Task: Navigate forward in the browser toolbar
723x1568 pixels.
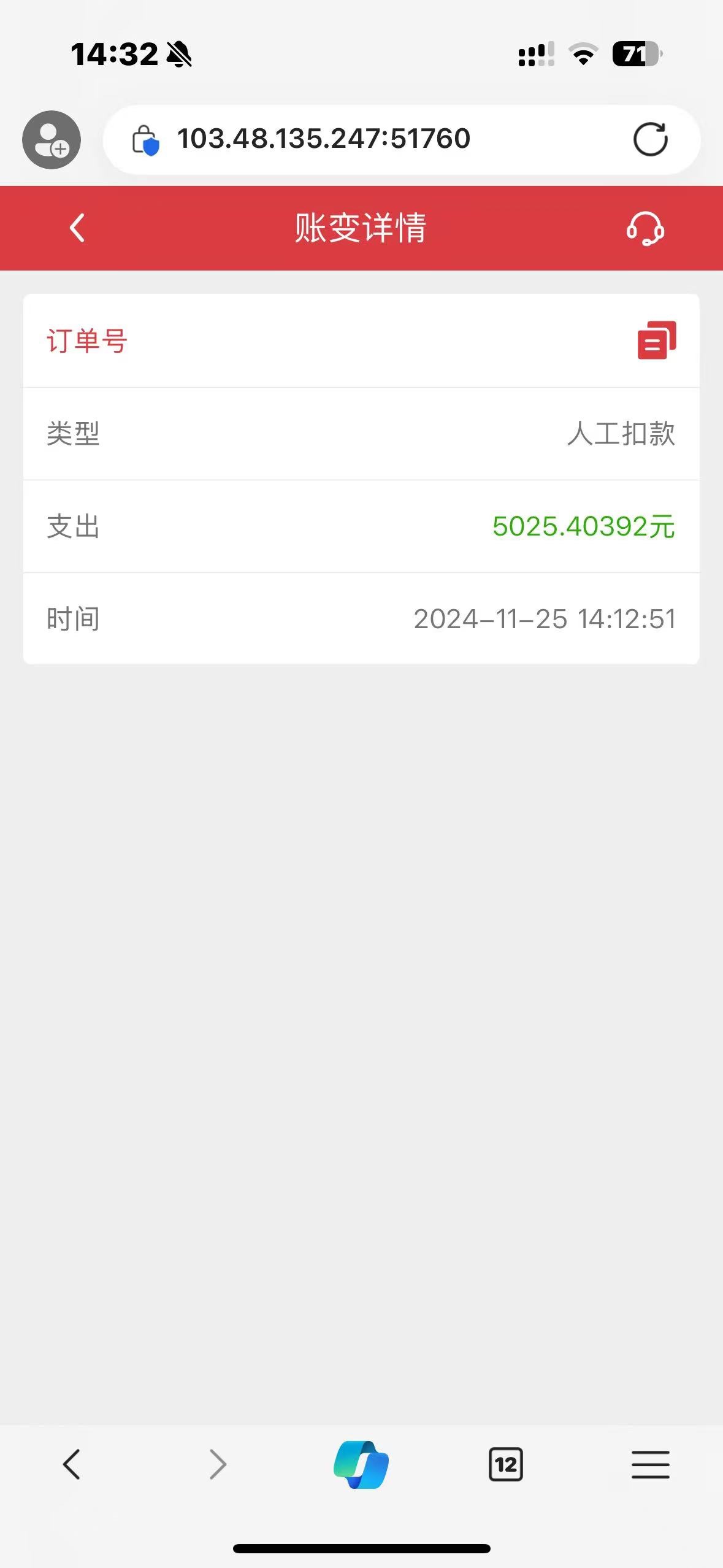Action: pyautogui.click(x=218, y=1465)
